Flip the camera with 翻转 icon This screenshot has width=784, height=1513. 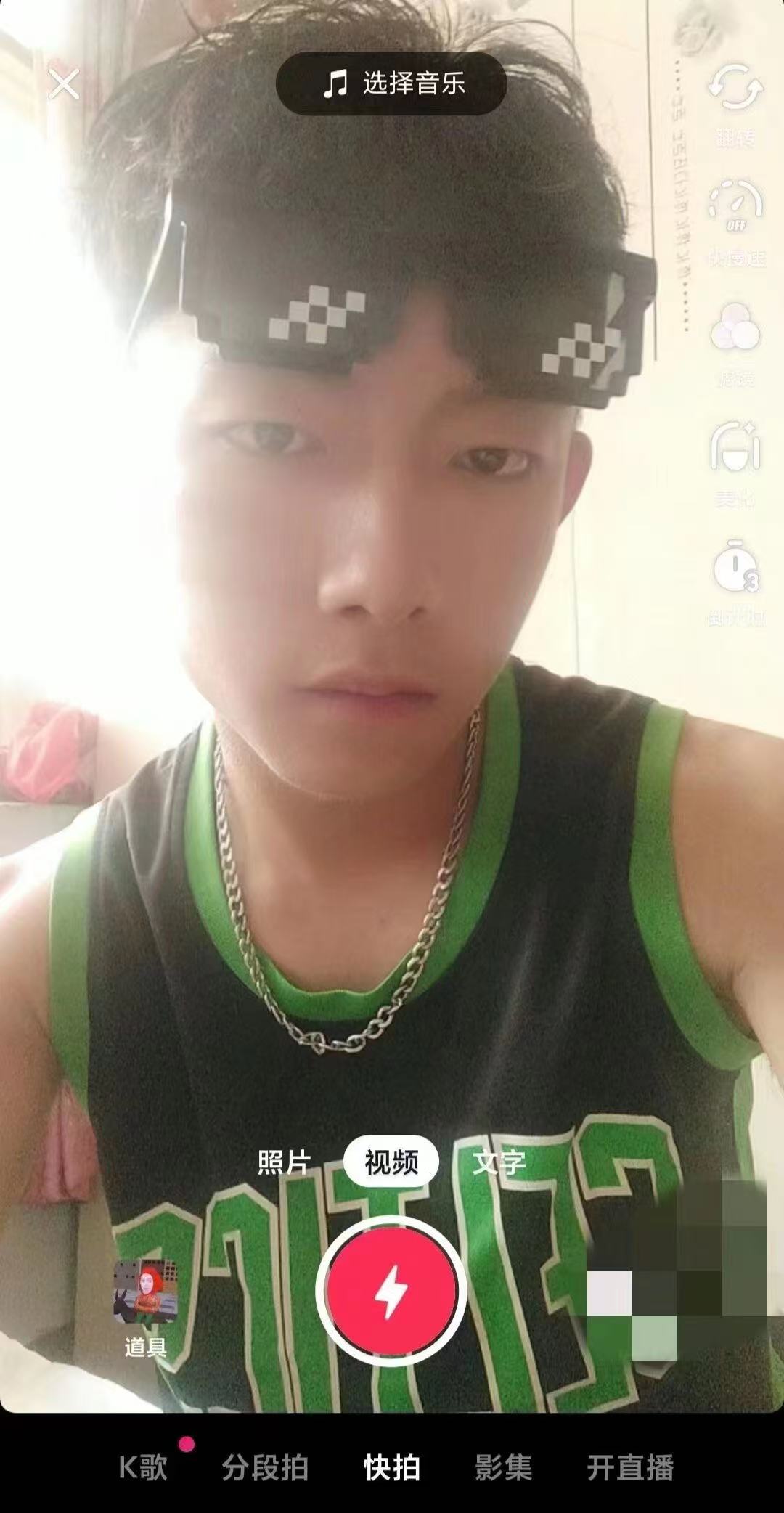pos(735,89)
